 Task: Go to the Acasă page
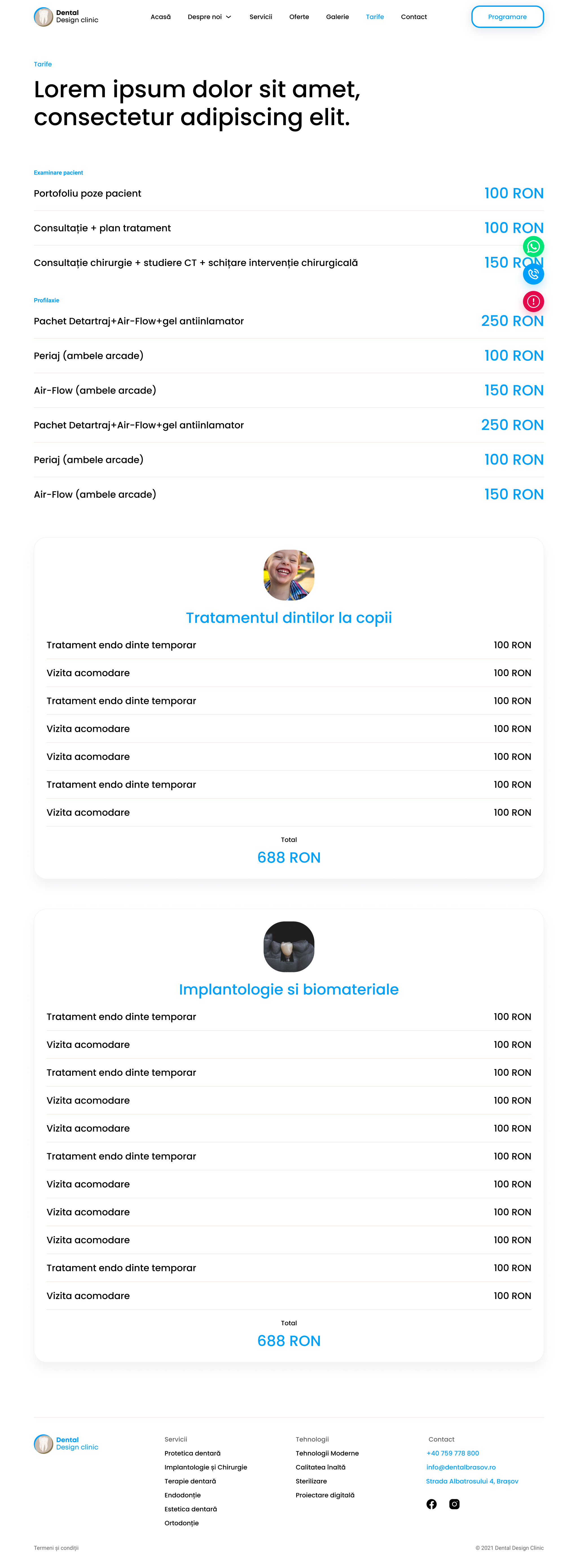tap(161, 17)
